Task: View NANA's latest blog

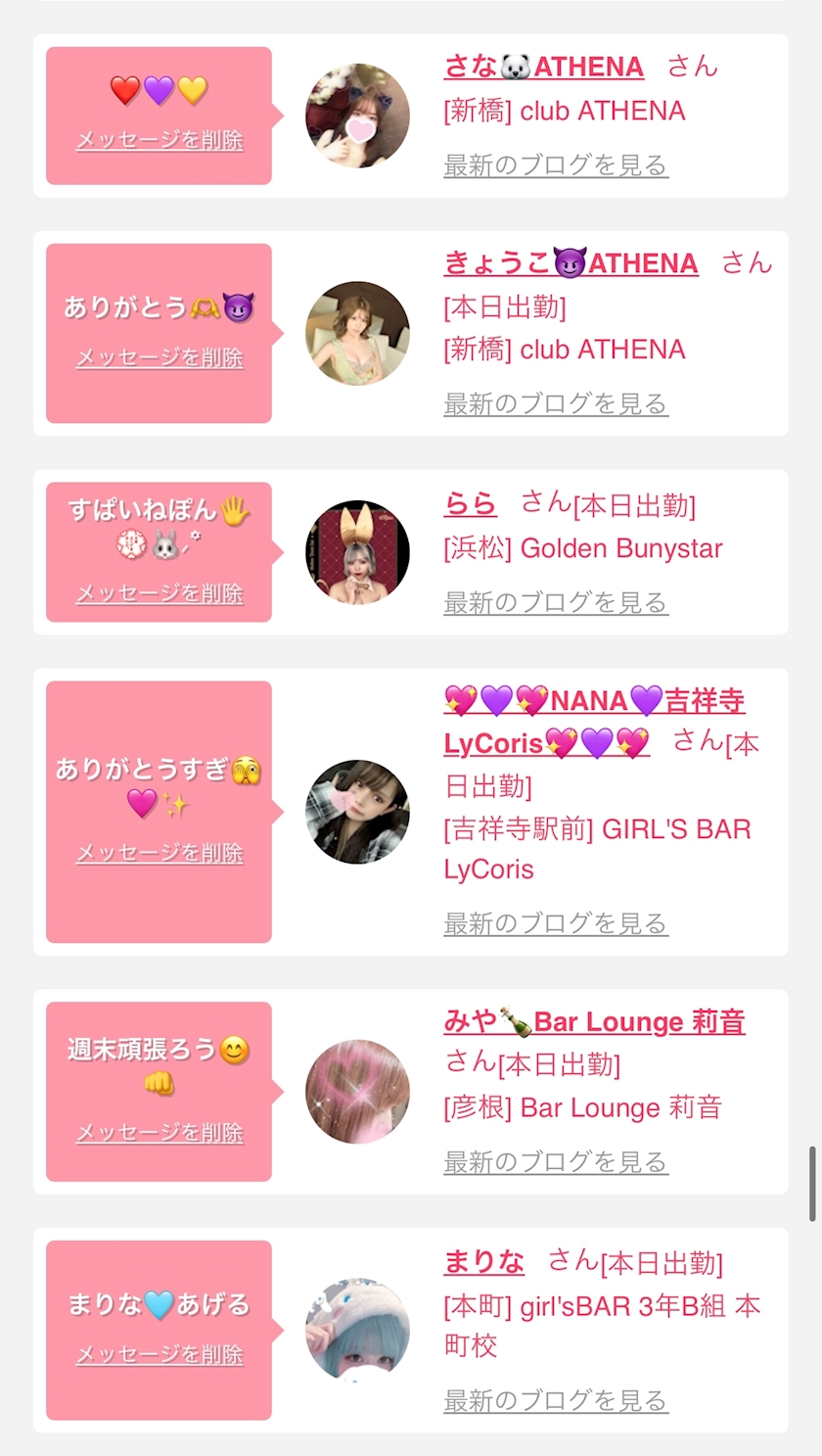Action: click(555, 922)
